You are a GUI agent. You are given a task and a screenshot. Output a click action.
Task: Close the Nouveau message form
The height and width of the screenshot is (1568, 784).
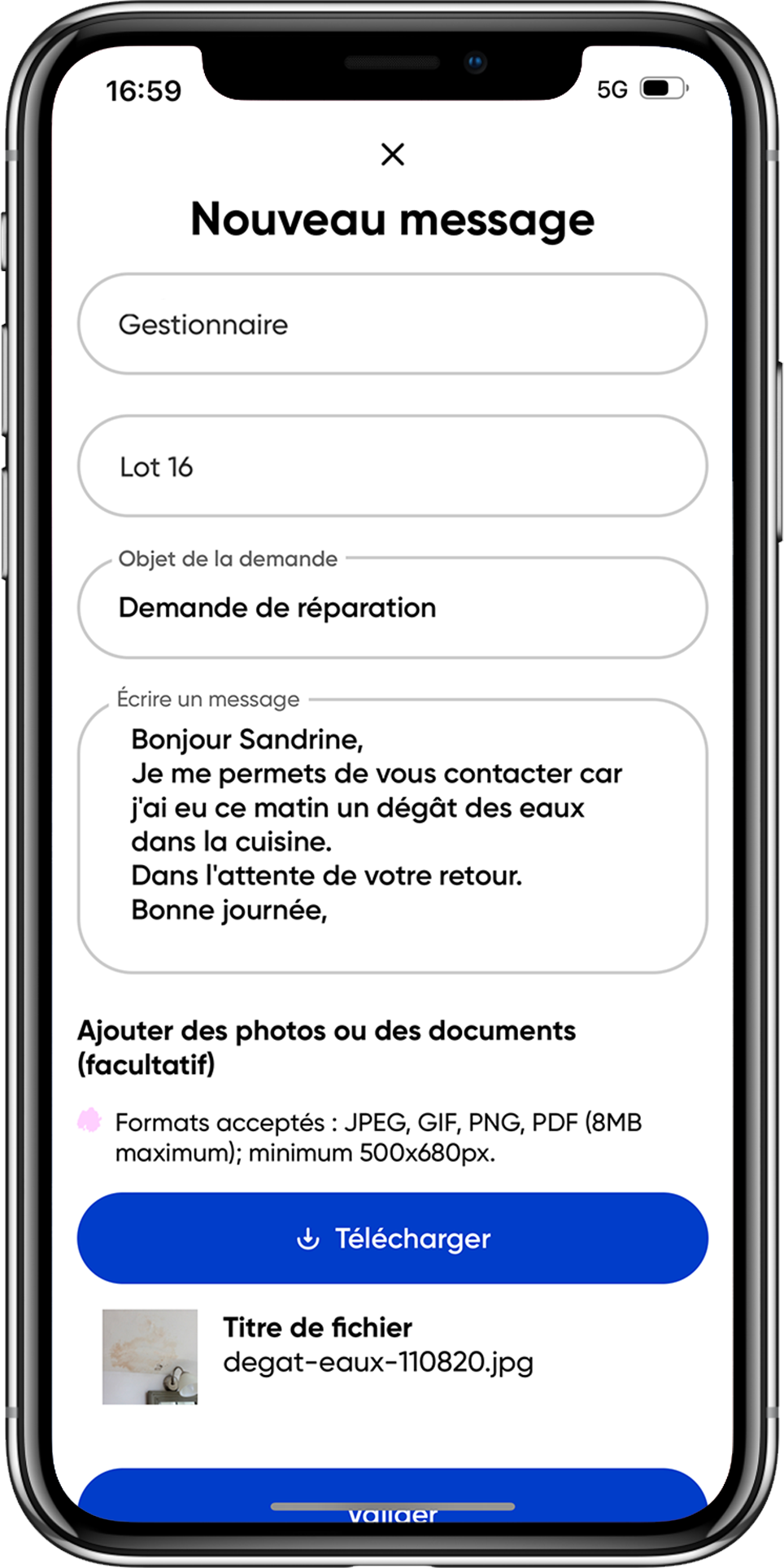(393, 155)
